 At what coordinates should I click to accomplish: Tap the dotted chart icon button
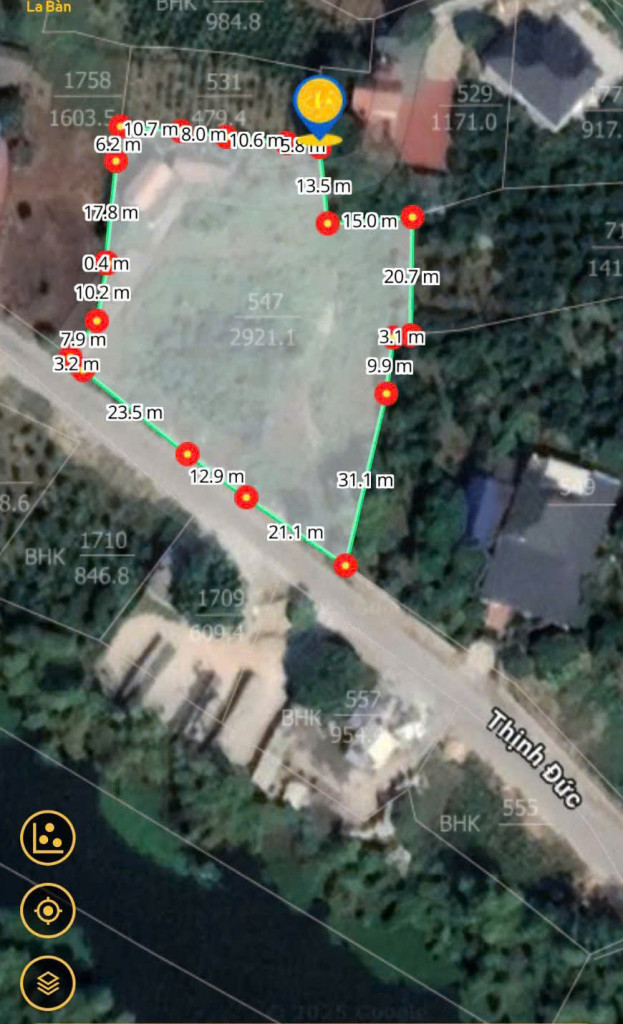[x=48, y=838]
